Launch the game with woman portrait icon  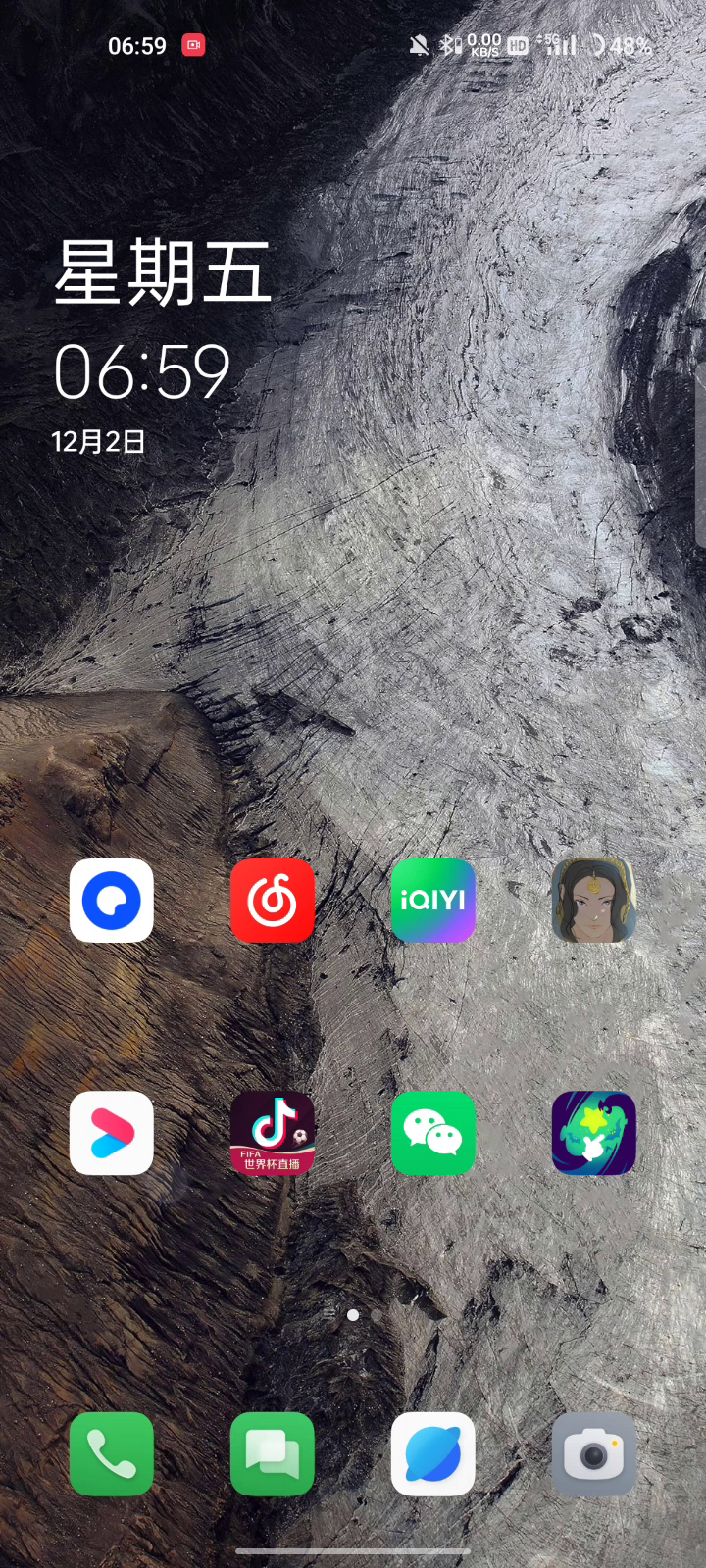[594, 901]
